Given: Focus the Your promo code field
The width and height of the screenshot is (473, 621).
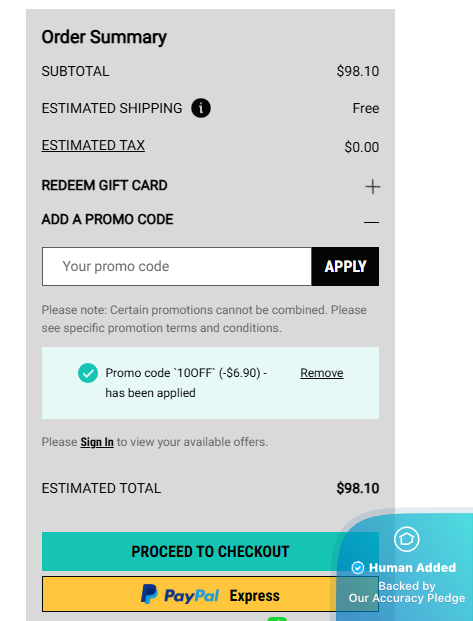Looking at the screenshot, I should (177, 267).
